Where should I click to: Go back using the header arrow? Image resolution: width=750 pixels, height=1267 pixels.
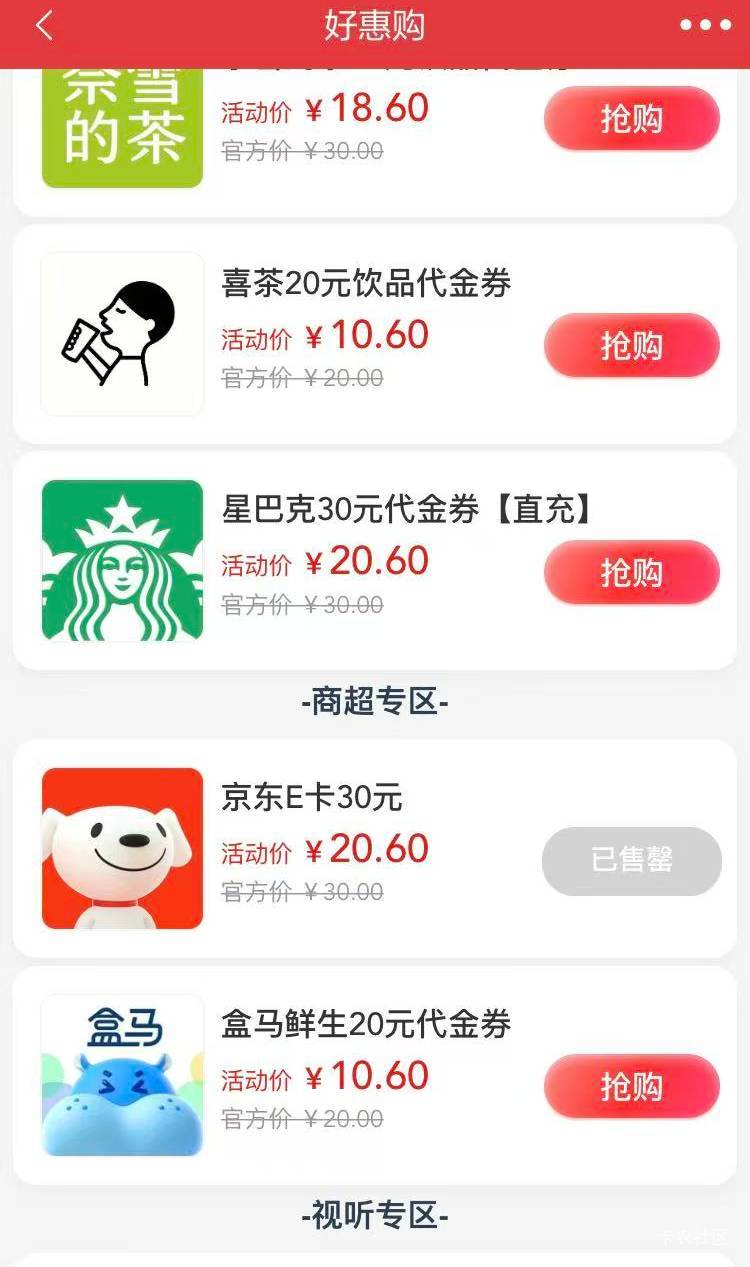pos(44,26)
